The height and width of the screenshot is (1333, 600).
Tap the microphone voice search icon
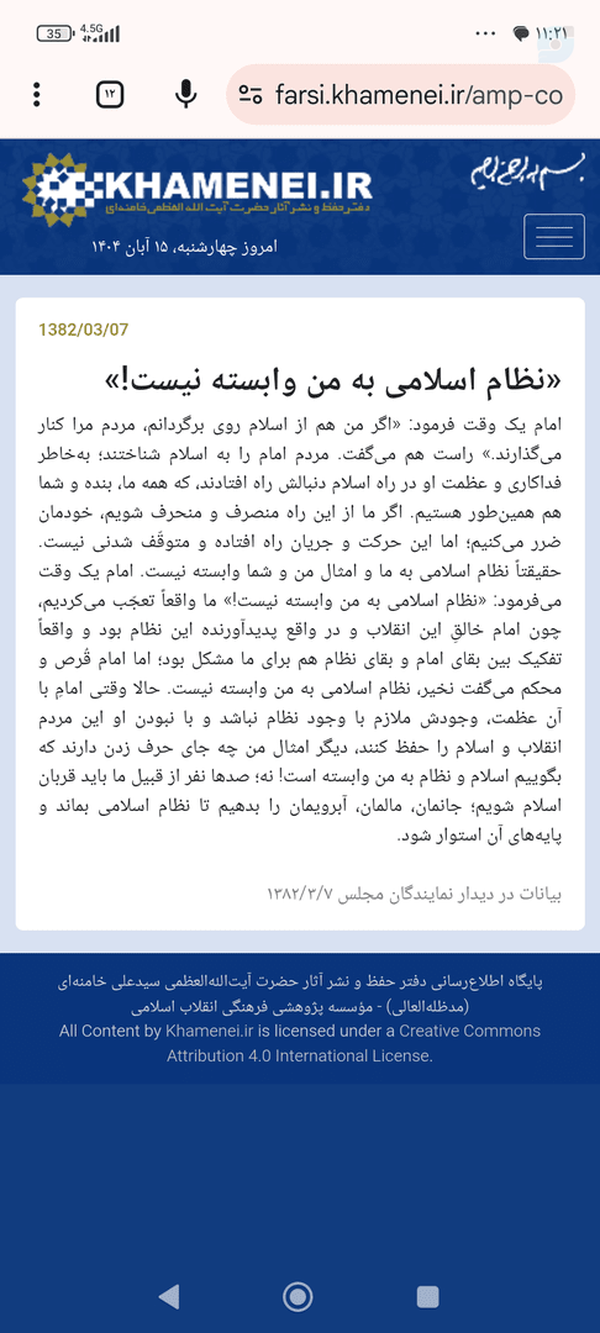point(185,94)
